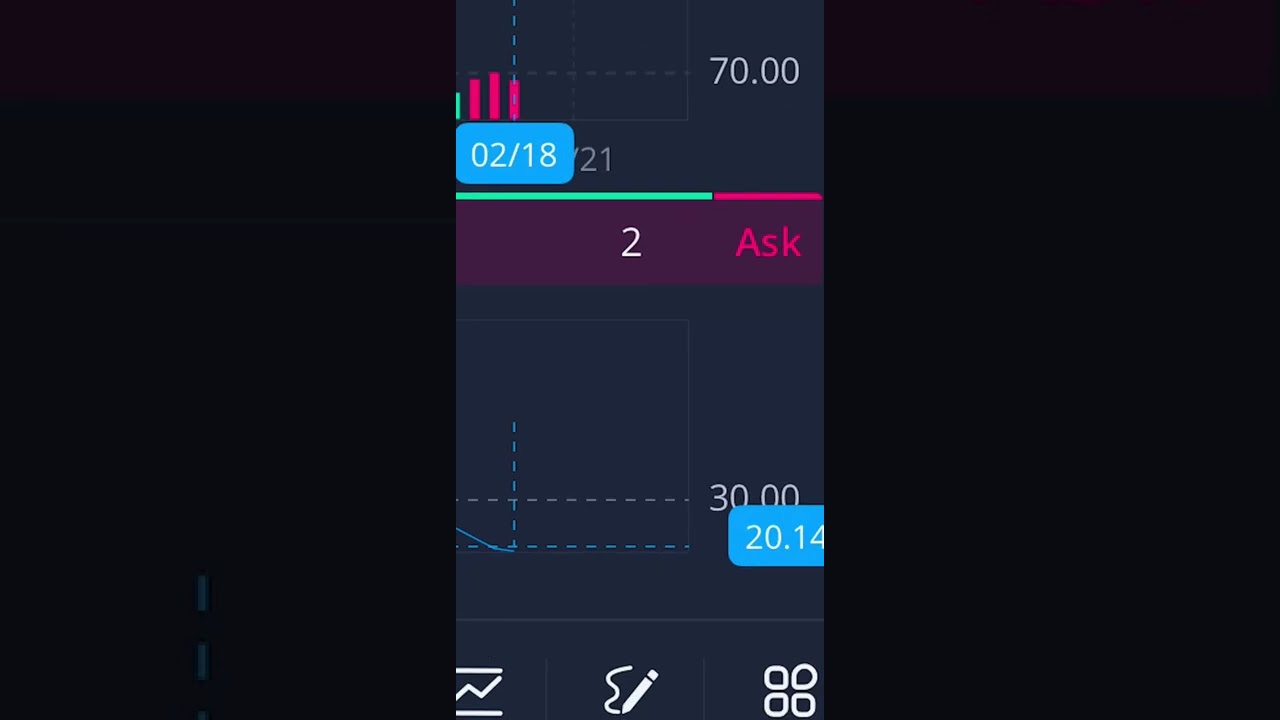1280x720 pixels.
Task: Open the four-squares grid menu
Action: (790, 690)
